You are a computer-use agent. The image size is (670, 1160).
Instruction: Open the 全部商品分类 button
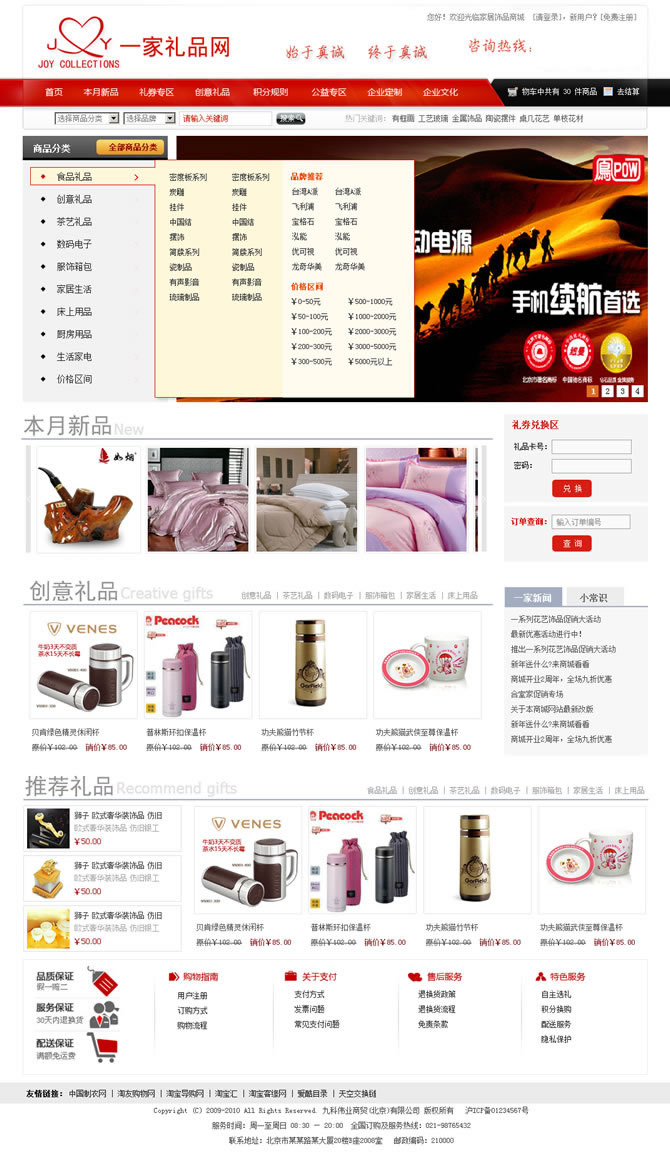click(132, 148)
